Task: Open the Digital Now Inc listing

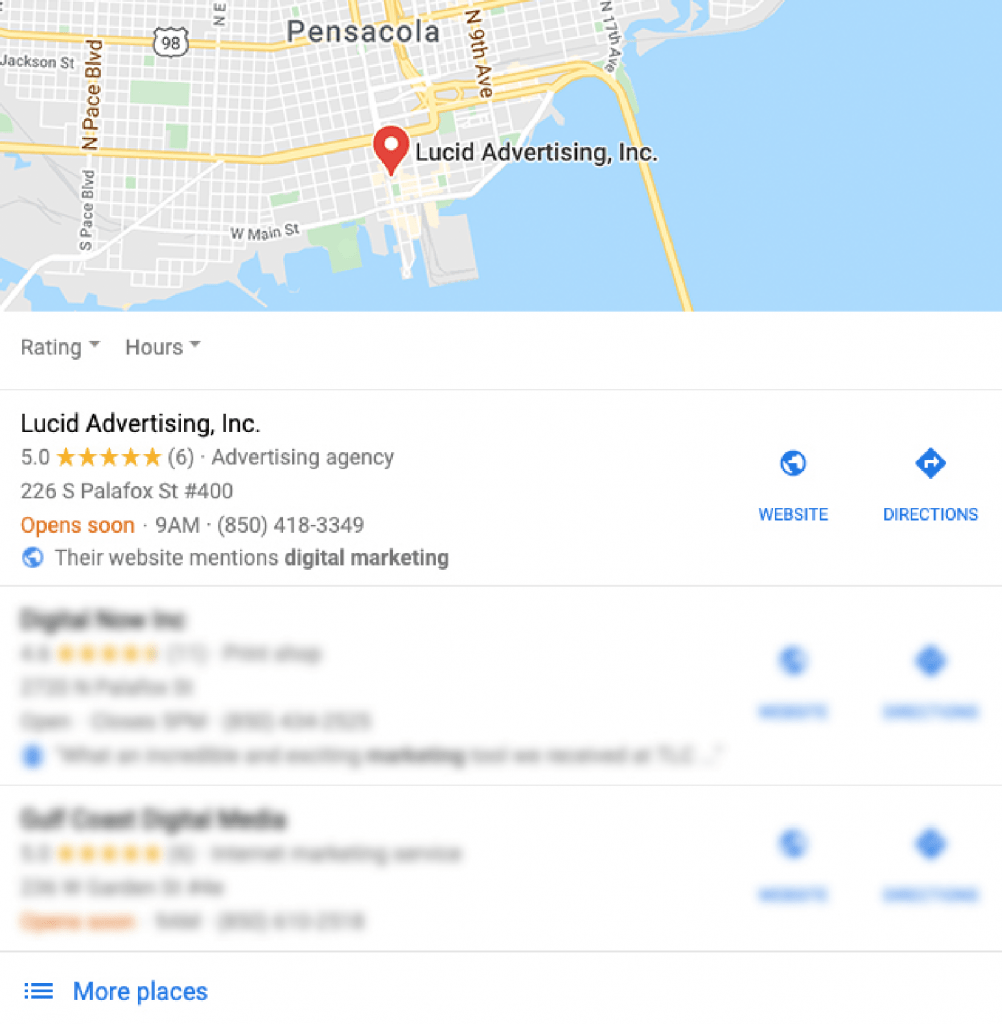Action: coord(102,620)
